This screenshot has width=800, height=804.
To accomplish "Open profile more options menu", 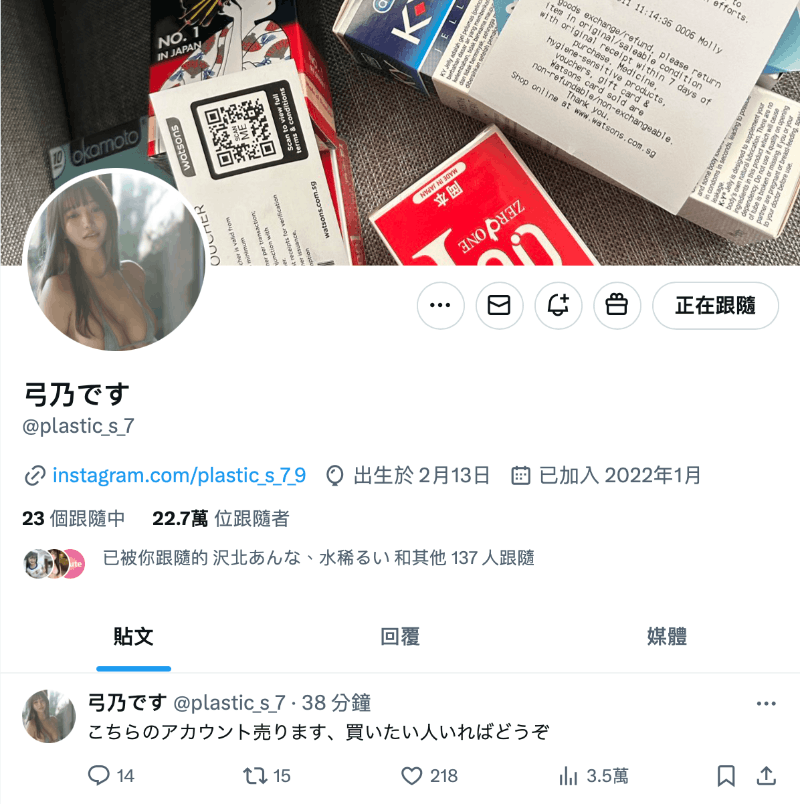I will [x=440, y=306].
